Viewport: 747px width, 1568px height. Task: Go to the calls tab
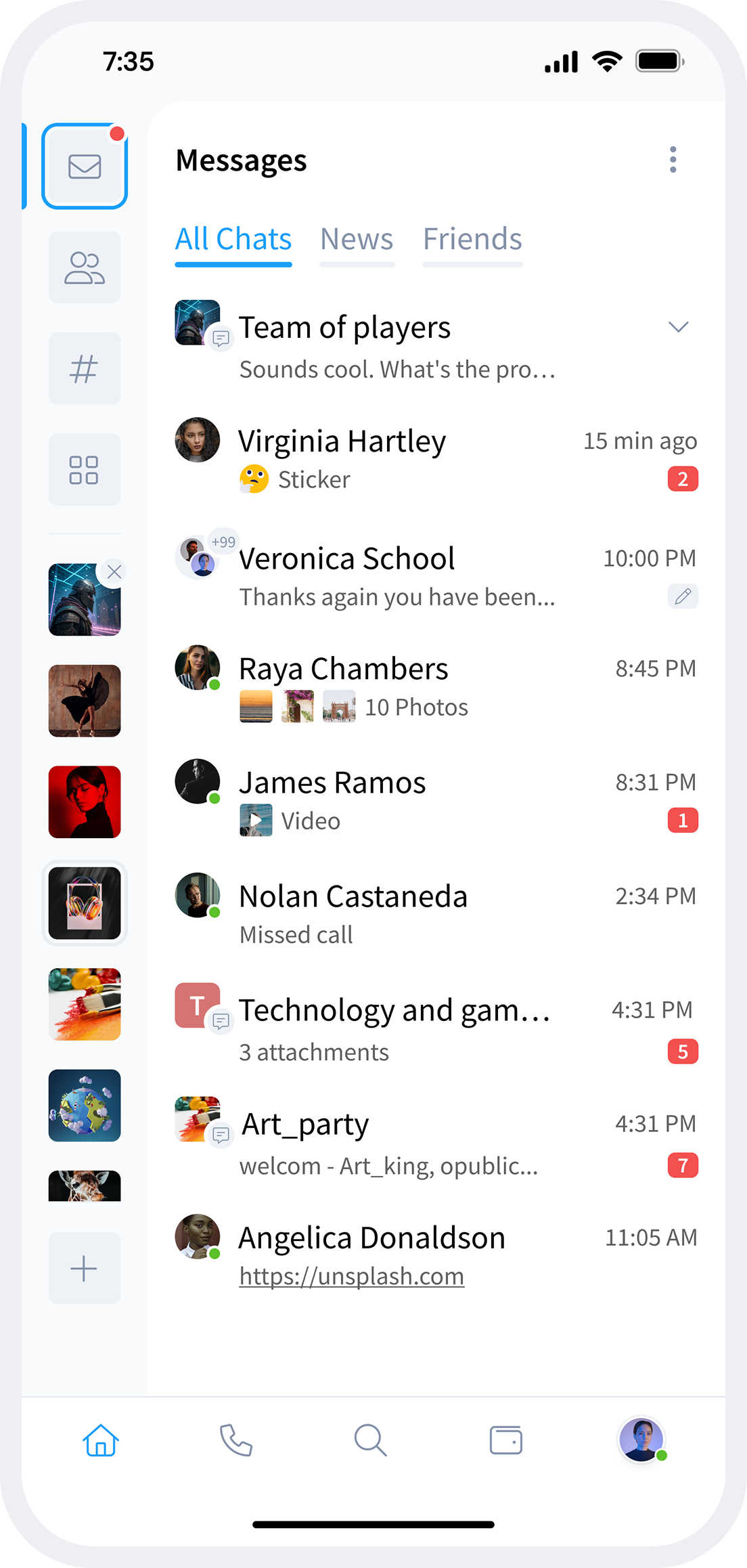pyautogui.click(x=236, y=1440)
